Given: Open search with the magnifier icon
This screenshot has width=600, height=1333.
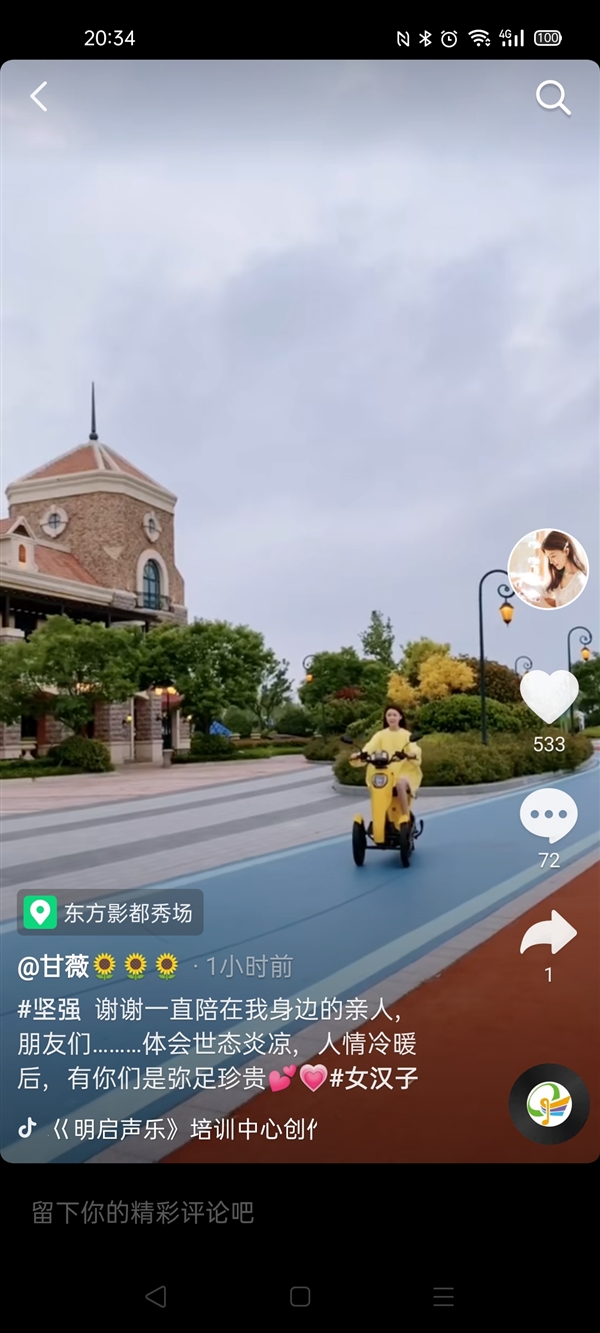Looking at the screenshot, I should (x=553, y=97).
